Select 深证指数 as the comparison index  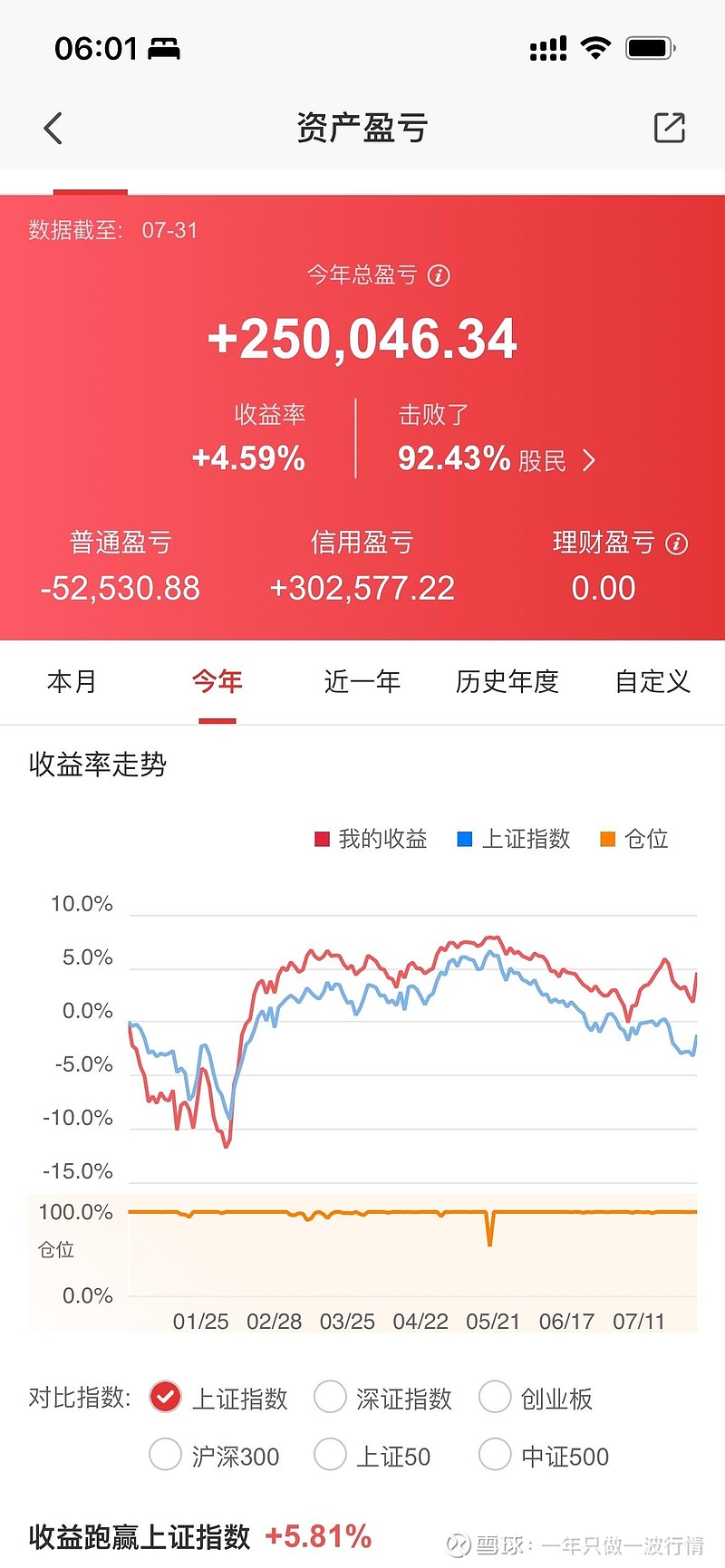382,1398
